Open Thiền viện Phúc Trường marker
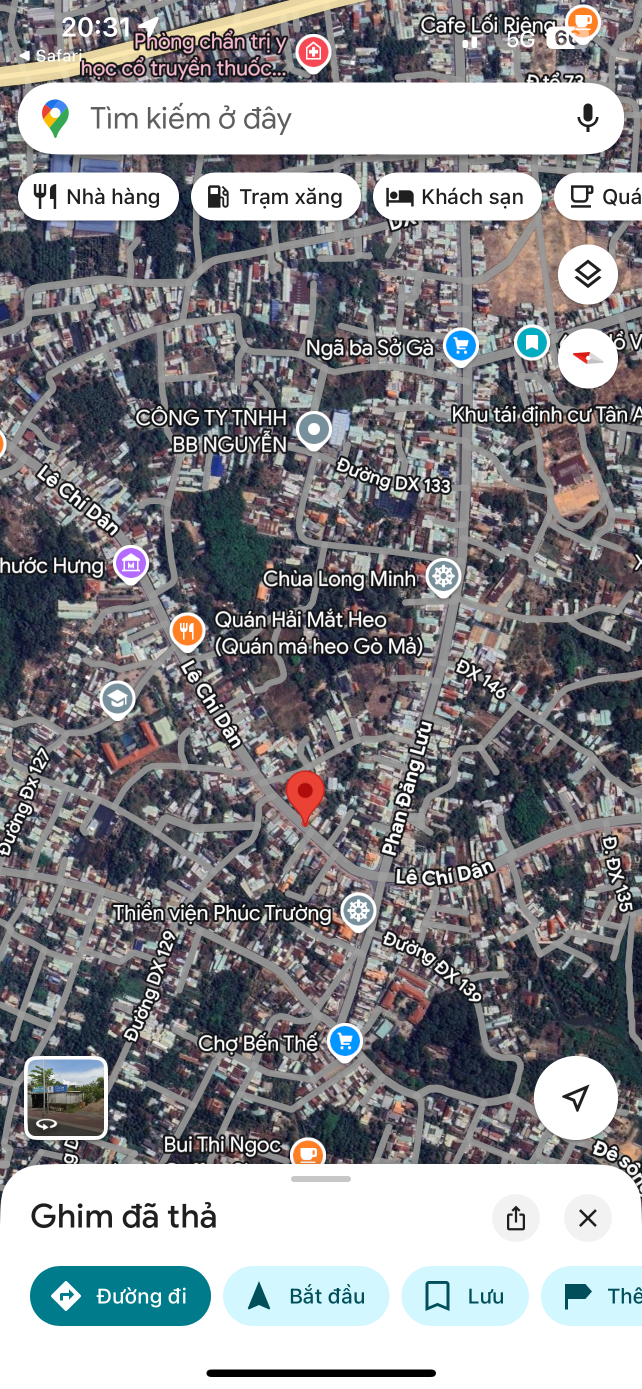Screen dimensions: 642x1389 (358, 911)
